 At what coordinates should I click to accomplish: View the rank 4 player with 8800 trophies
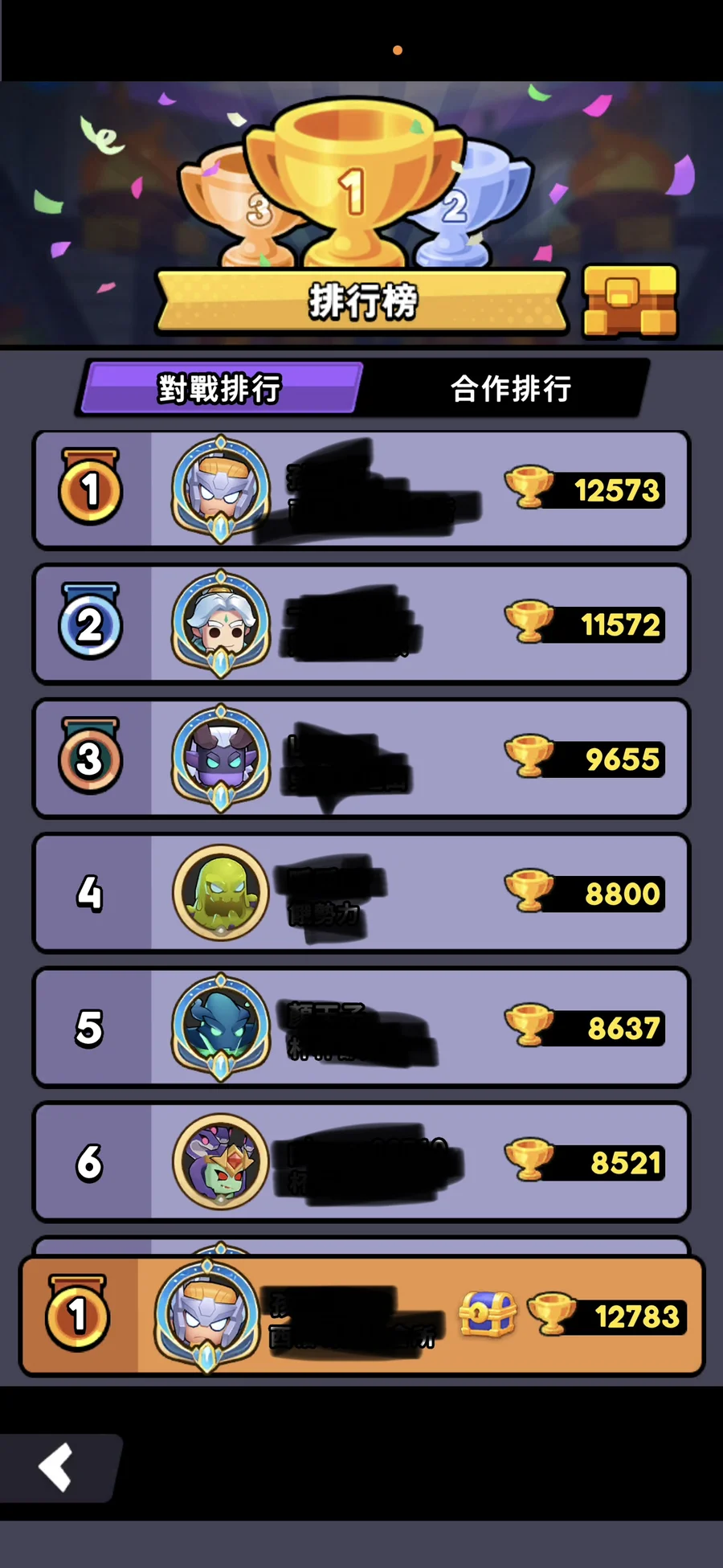point(361,893)
